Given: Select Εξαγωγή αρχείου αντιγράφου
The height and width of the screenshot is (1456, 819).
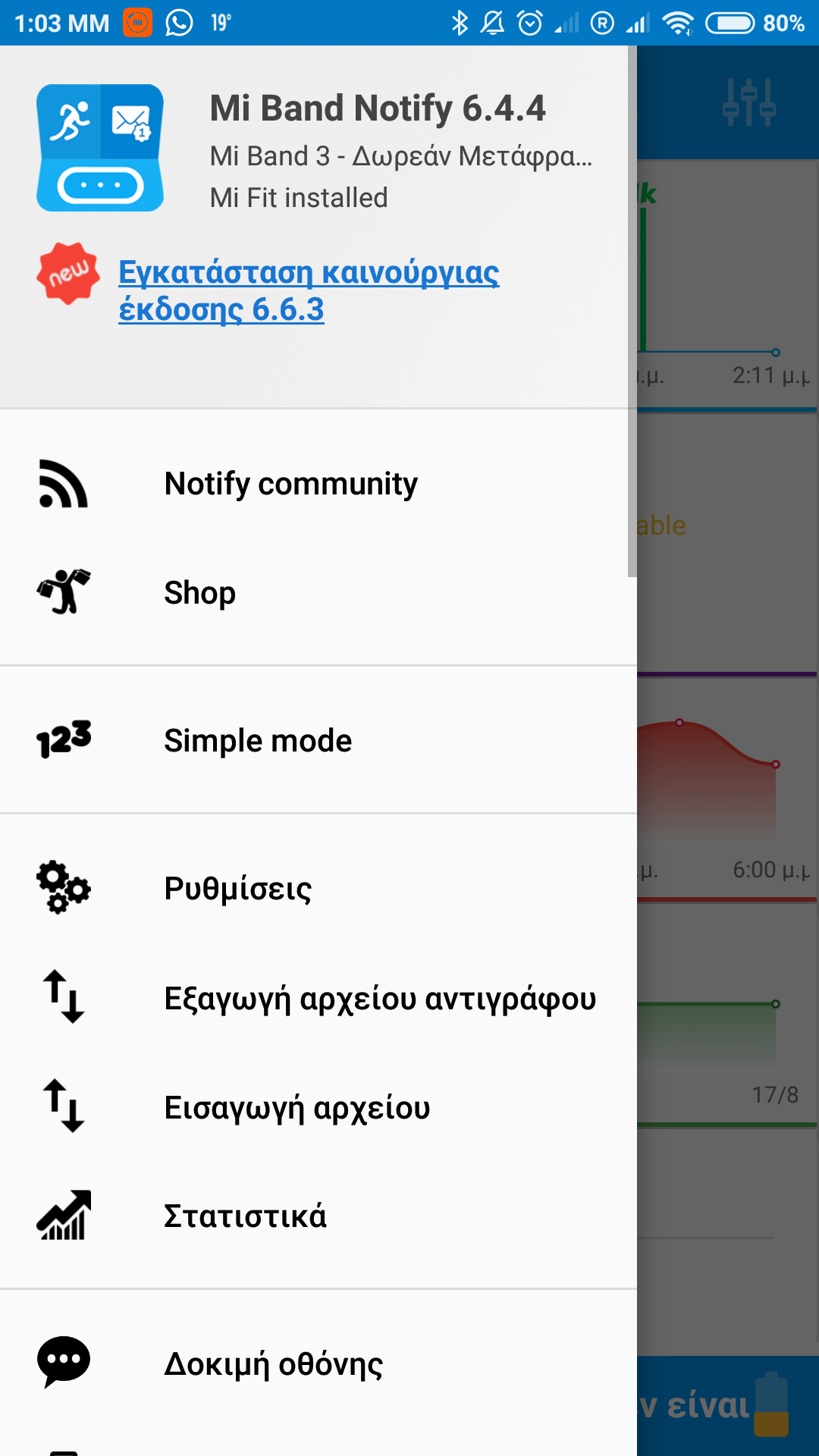Looking at the screenshot, I should 379,999.
